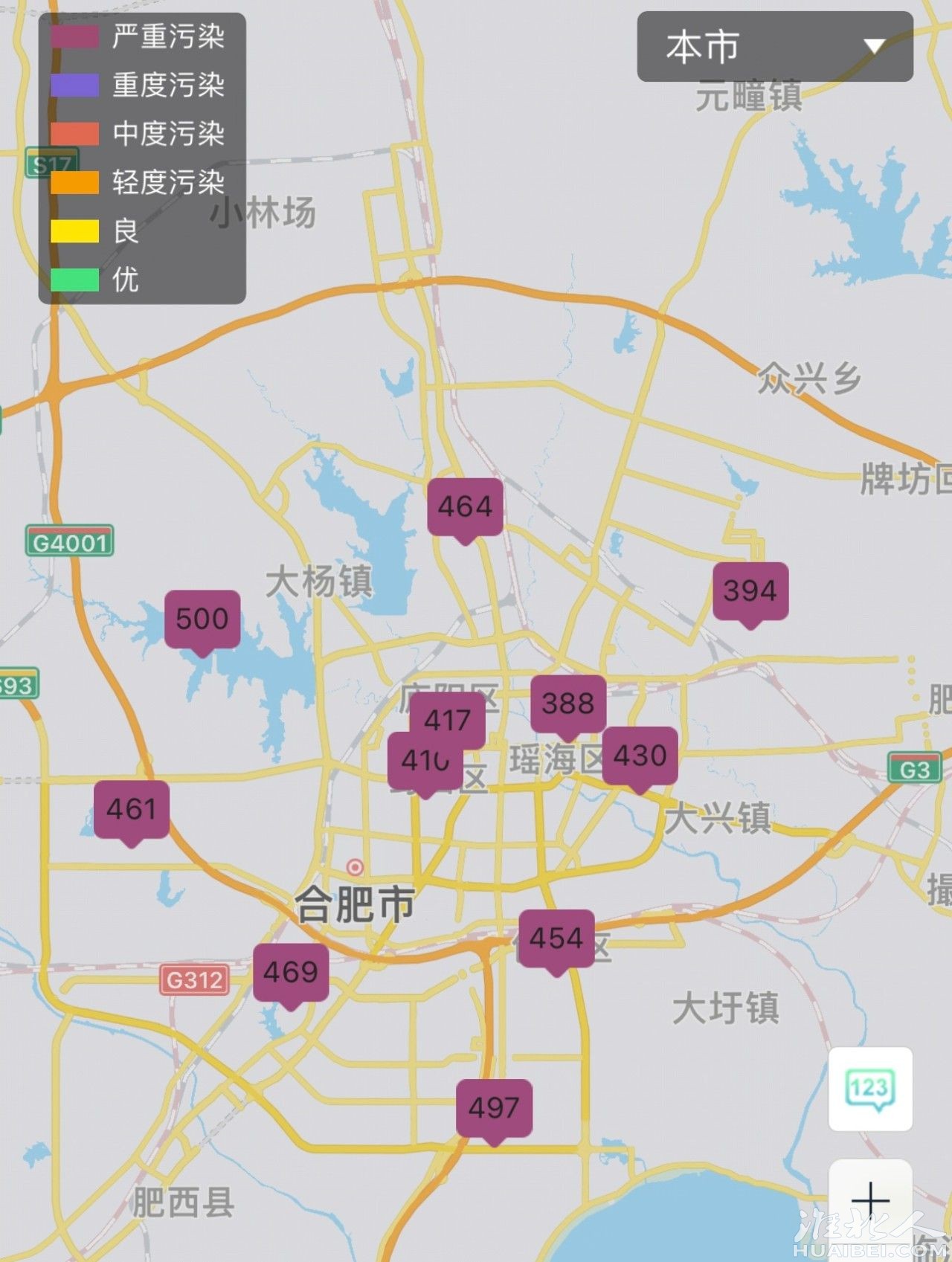
Task: Select the 469 monitoring marker
Action: pyautogui.click(x=291, y=972)
